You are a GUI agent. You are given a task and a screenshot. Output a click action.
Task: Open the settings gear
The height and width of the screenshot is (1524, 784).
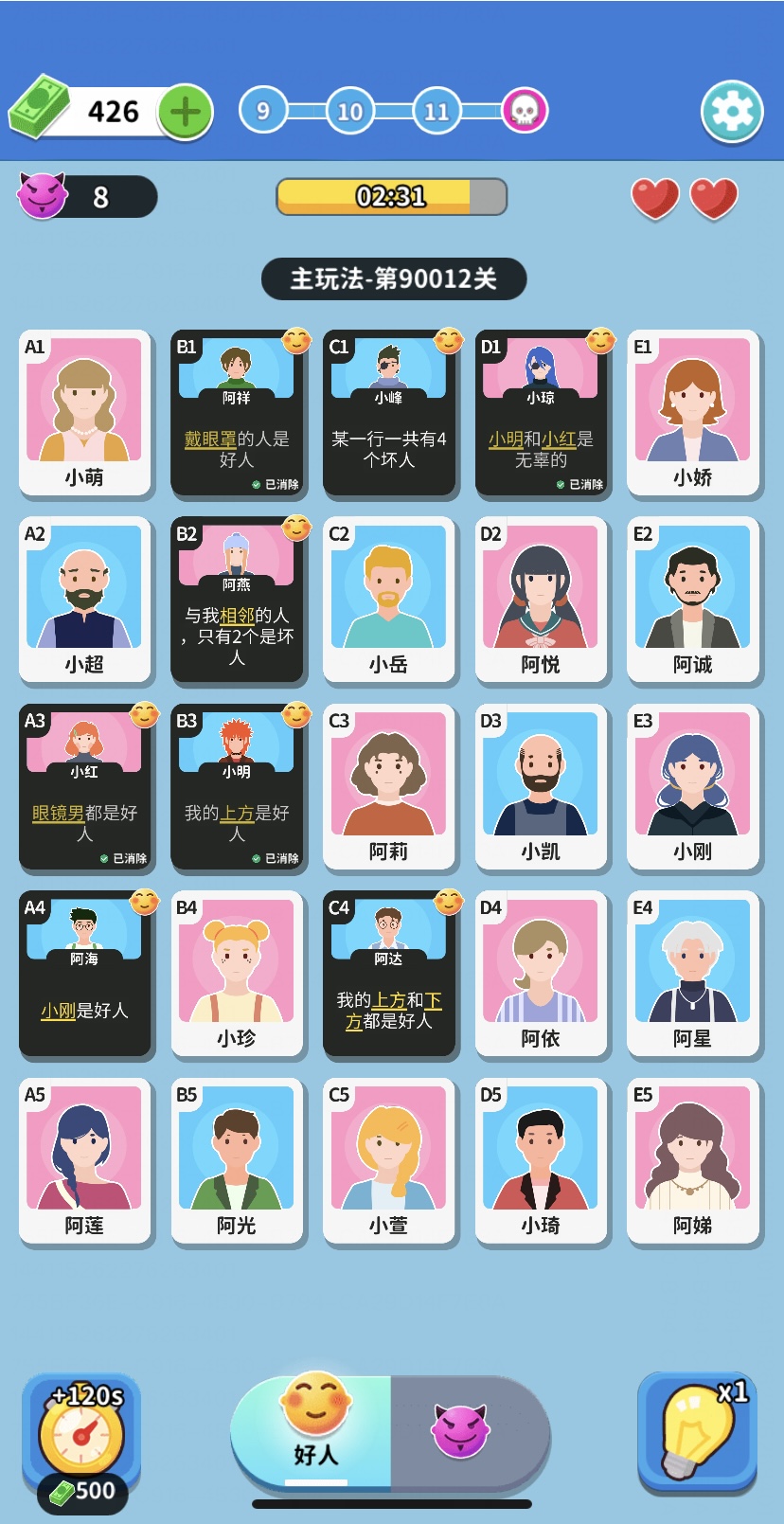click(x=731, y=113)
